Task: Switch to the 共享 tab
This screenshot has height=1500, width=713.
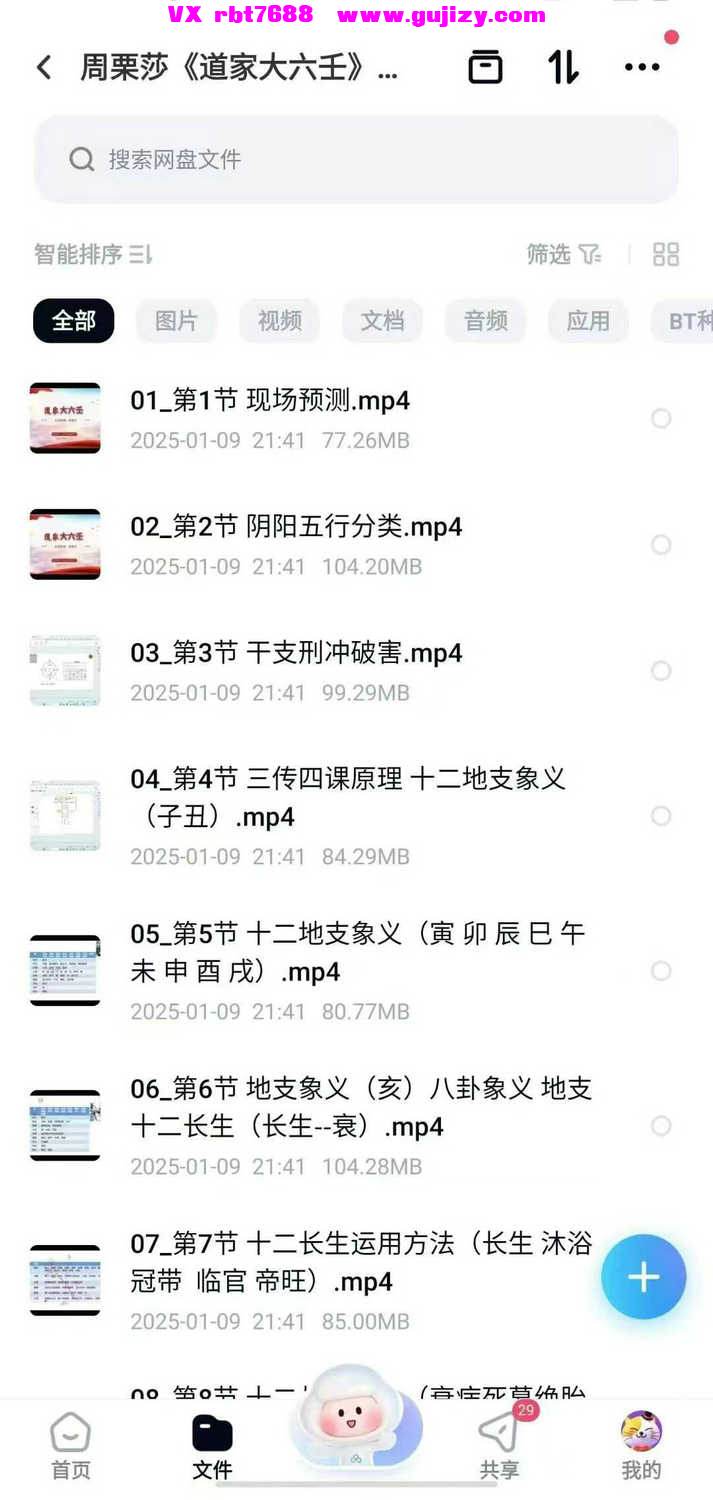Action: (x=499, y=1447)
